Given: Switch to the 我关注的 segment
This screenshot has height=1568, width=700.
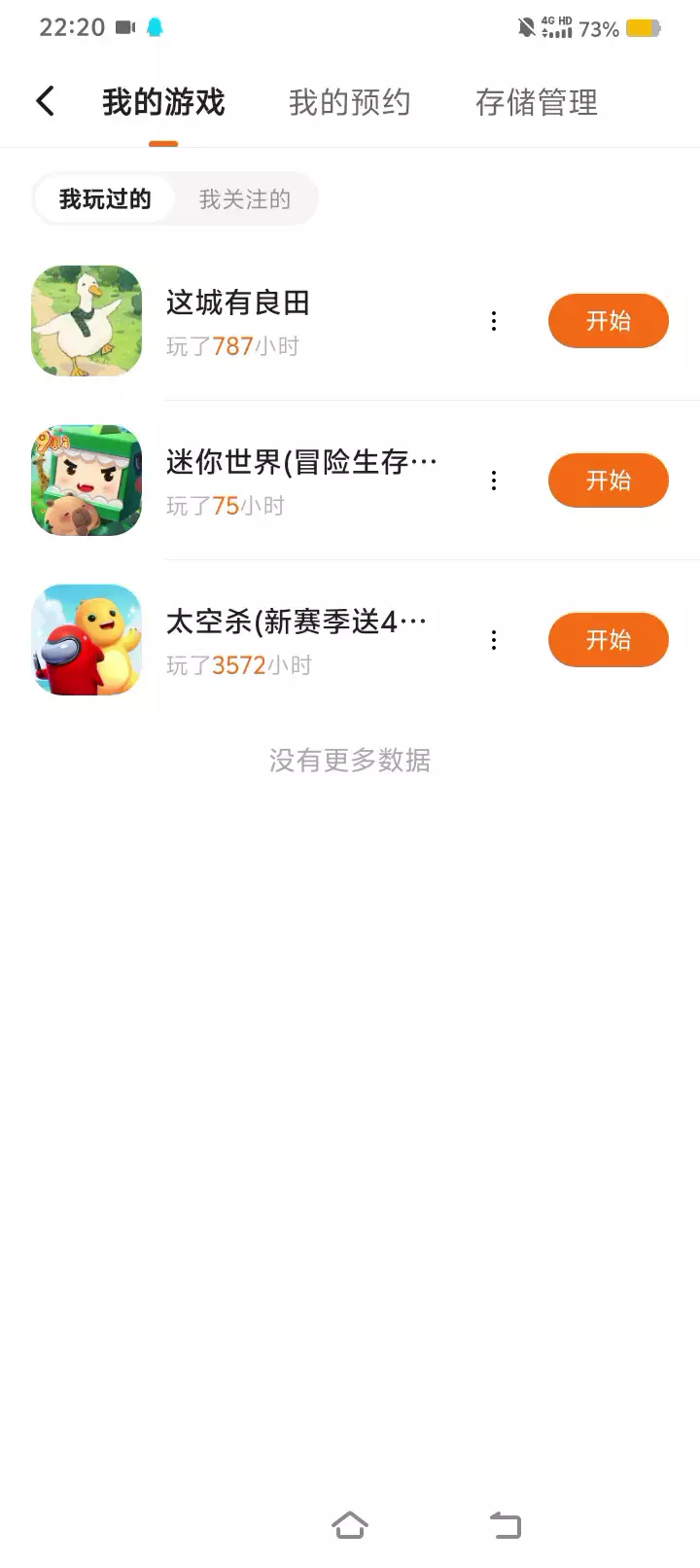Looking at the screenshot, I should coord(245,199).
